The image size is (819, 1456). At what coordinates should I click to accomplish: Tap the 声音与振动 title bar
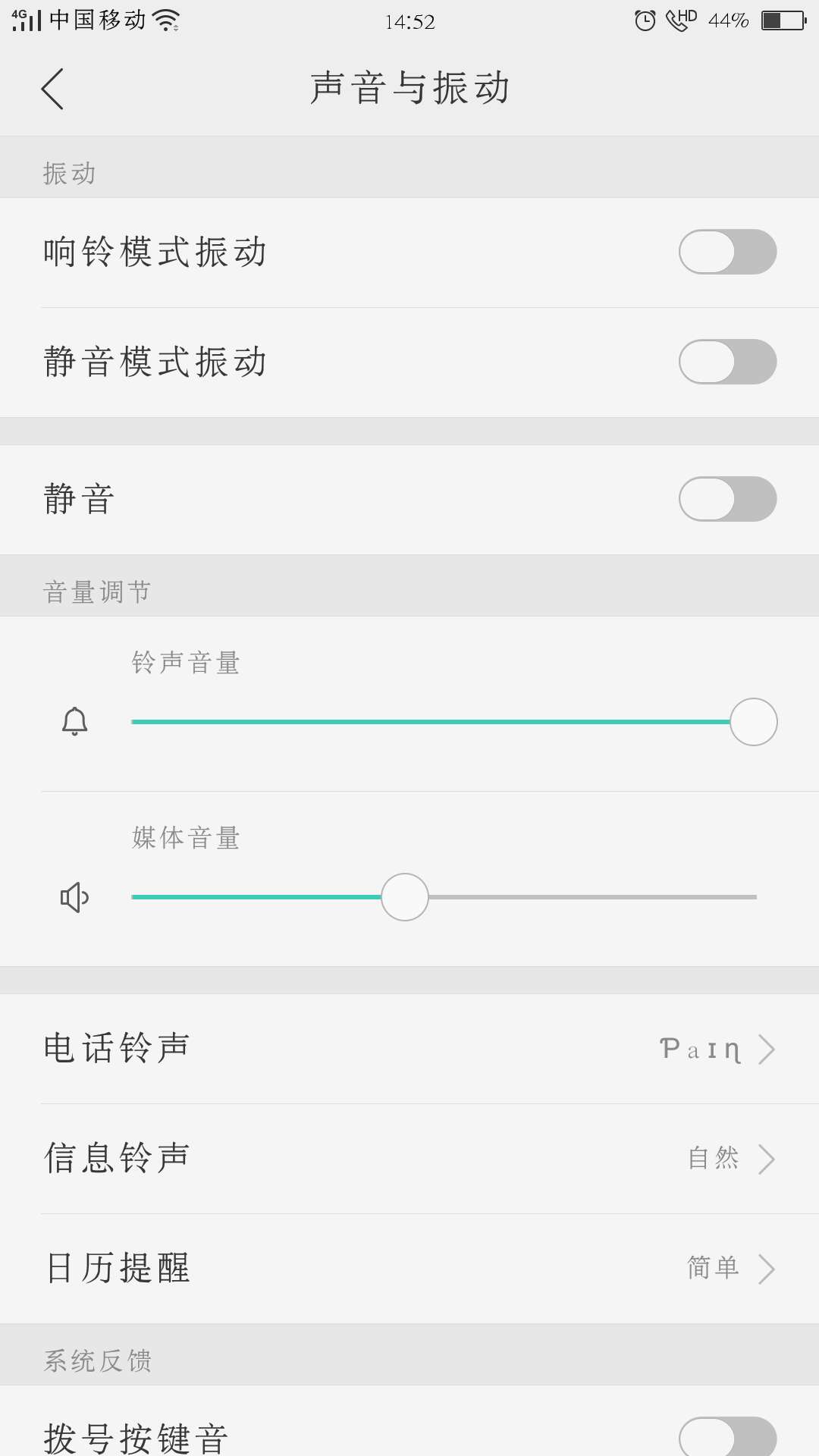coord(409,88)
